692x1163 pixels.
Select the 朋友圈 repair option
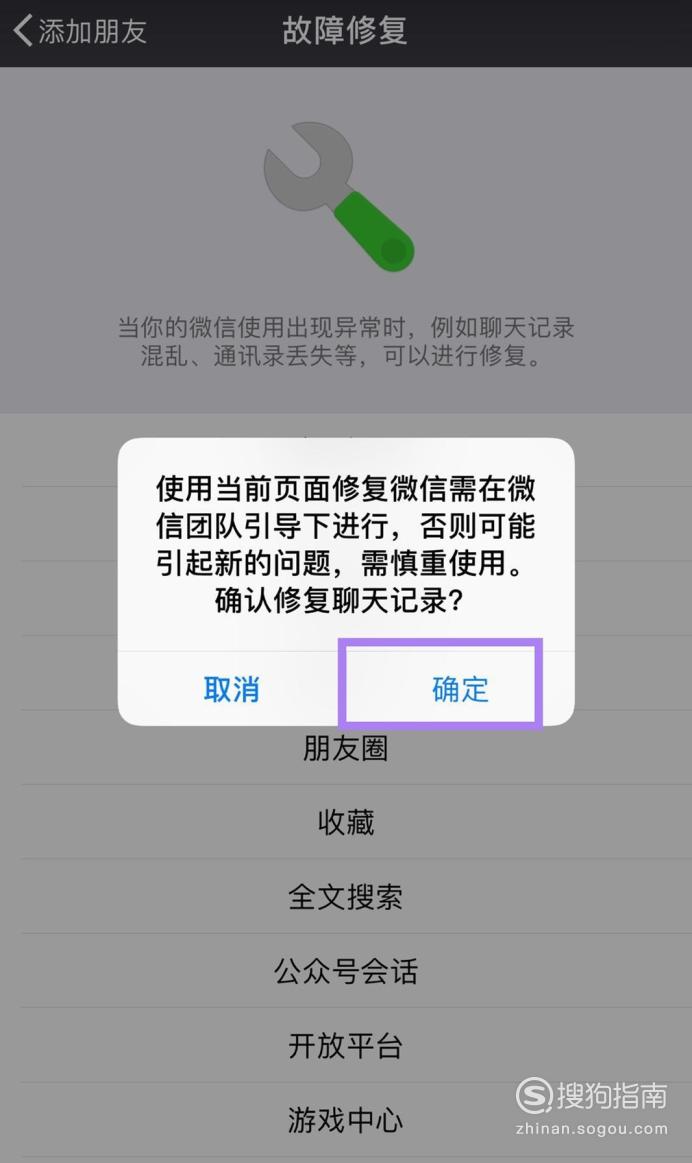[346, 748]
